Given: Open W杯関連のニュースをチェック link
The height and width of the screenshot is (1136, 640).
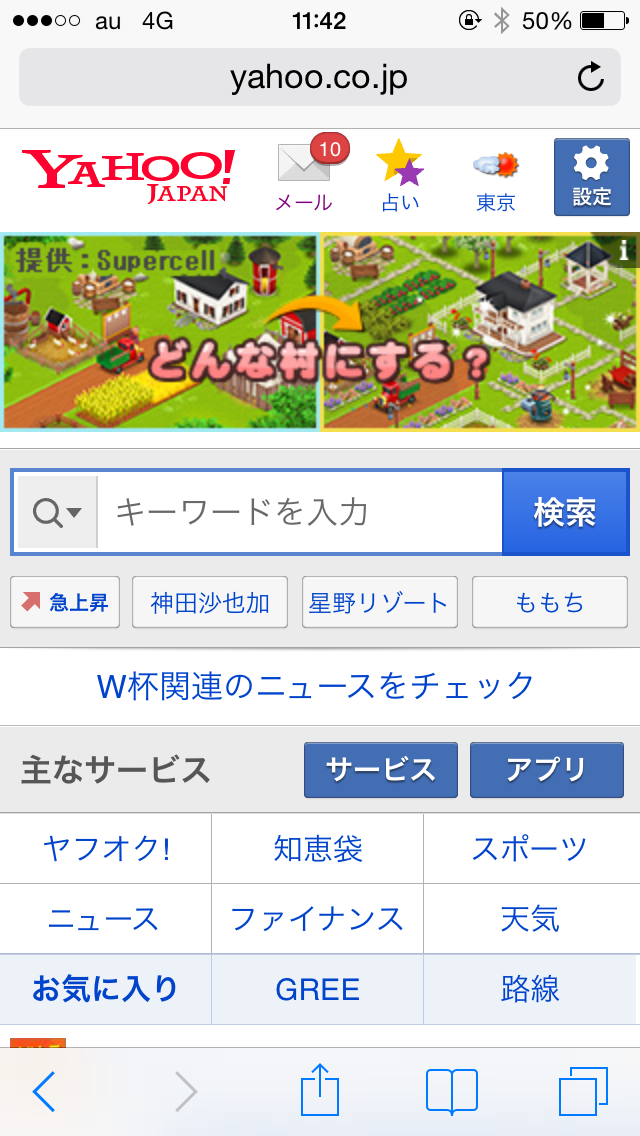Looking at the screenshot, I should (316, 685).
